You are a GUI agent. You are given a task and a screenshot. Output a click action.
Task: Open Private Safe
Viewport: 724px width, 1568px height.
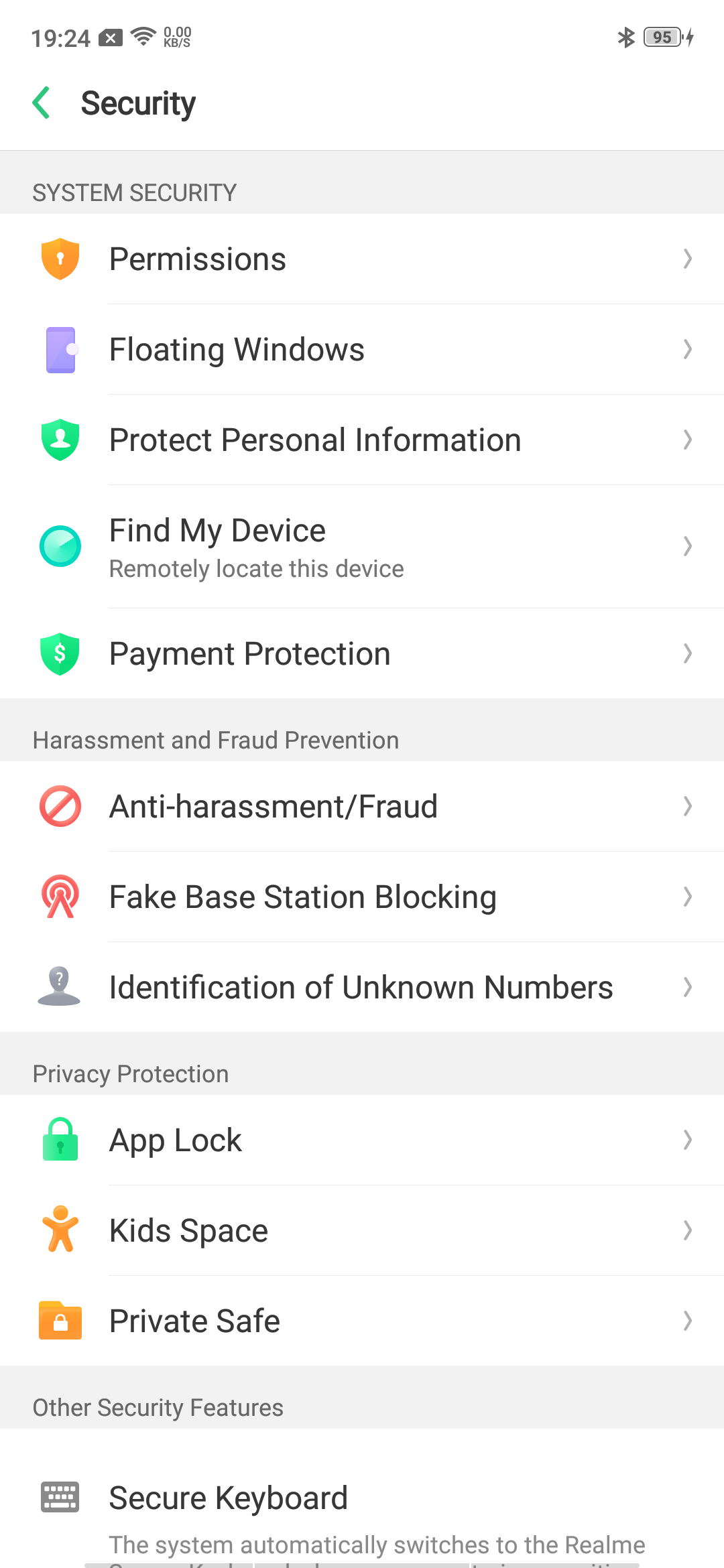coord(362,1321)
